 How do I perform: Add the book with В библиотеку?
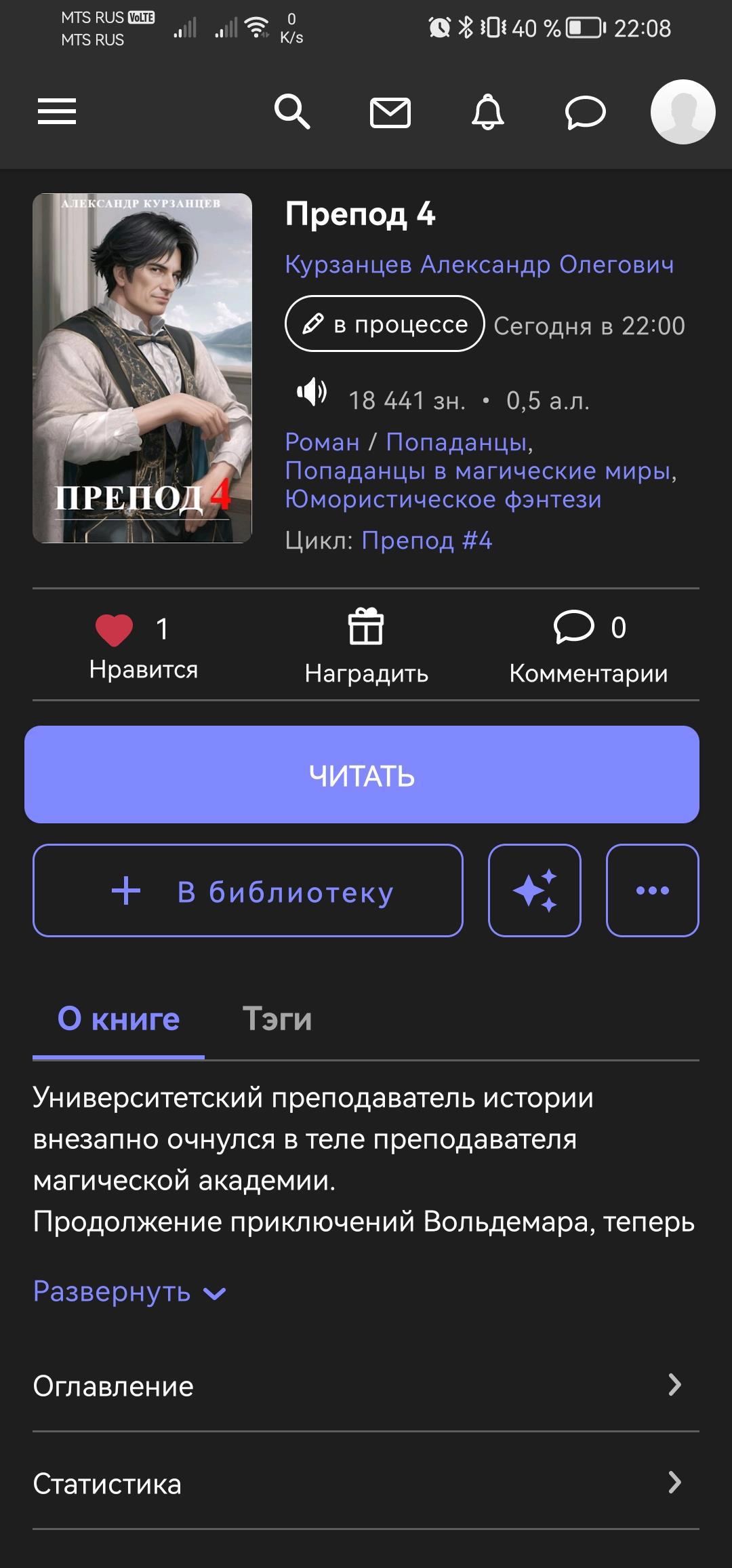tap(248, 890)
